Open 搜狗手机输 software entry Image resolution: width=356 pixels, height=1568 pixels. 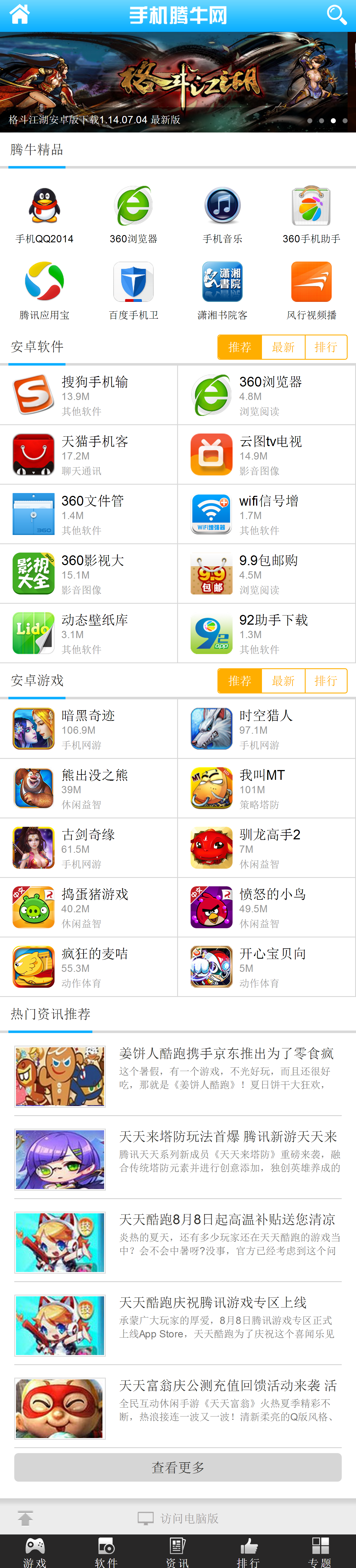pyautogui.click(x=89, y=395)
